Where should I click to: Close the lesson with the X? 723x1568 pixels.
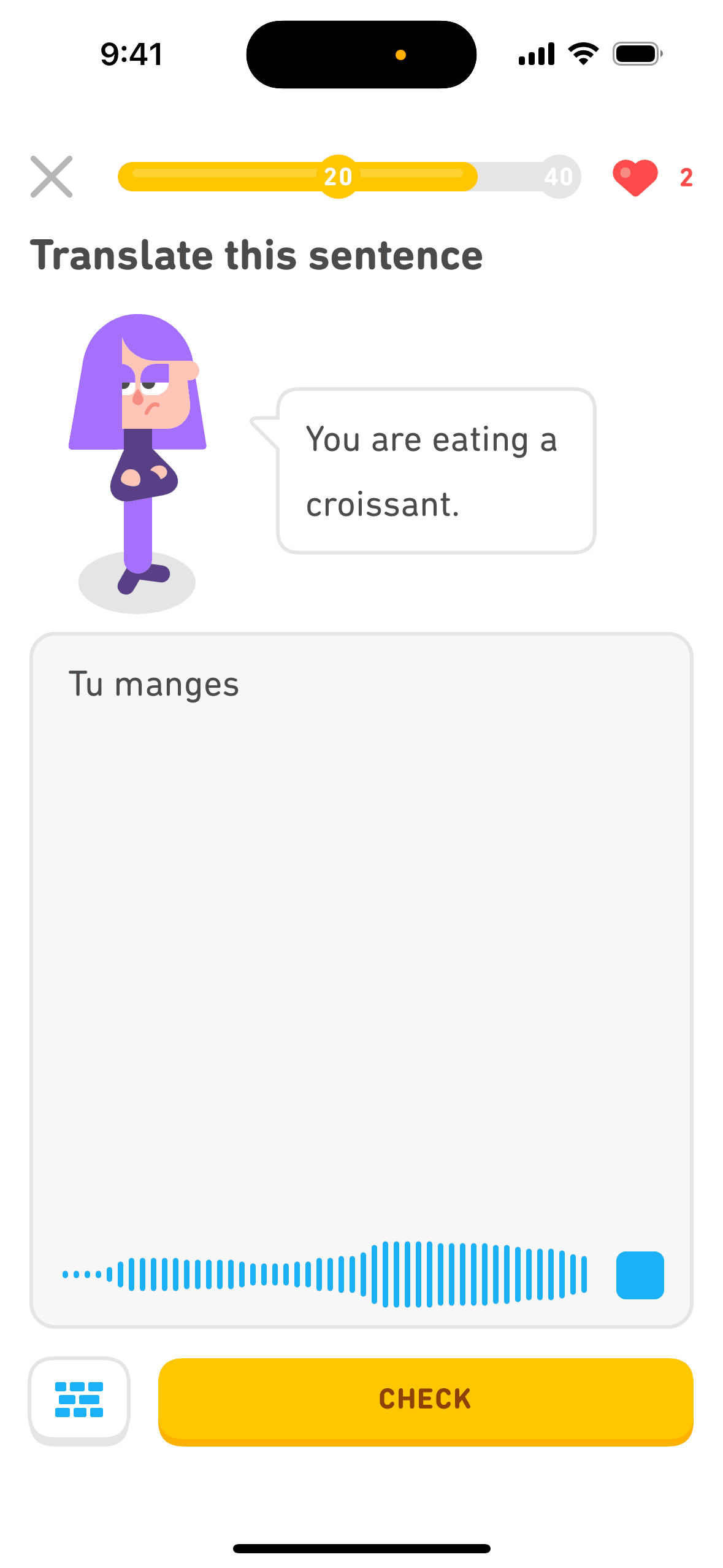click(52, 177)
